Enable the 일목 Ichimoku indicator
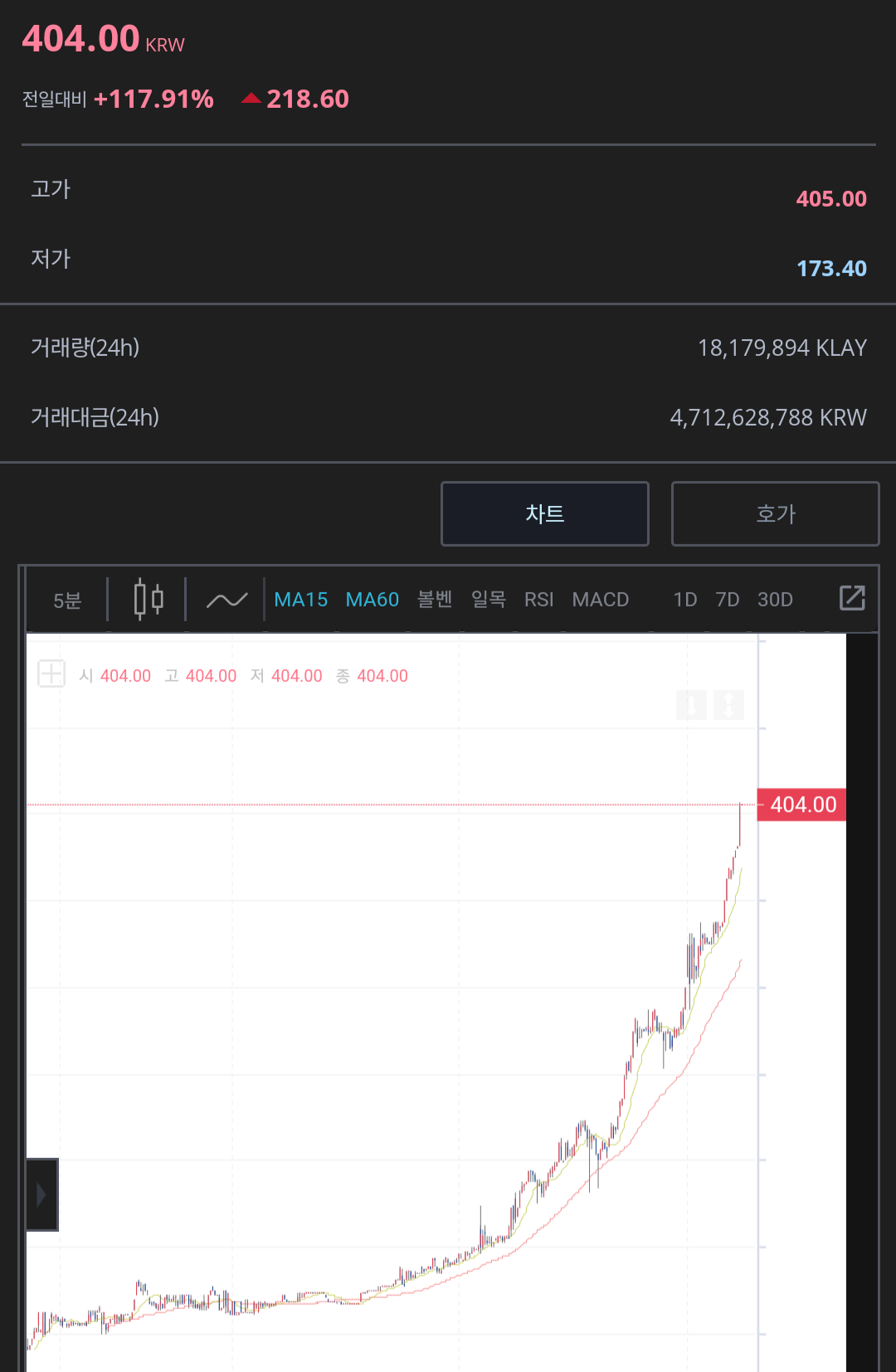The image size is (896, 1372). click(489, 599)
